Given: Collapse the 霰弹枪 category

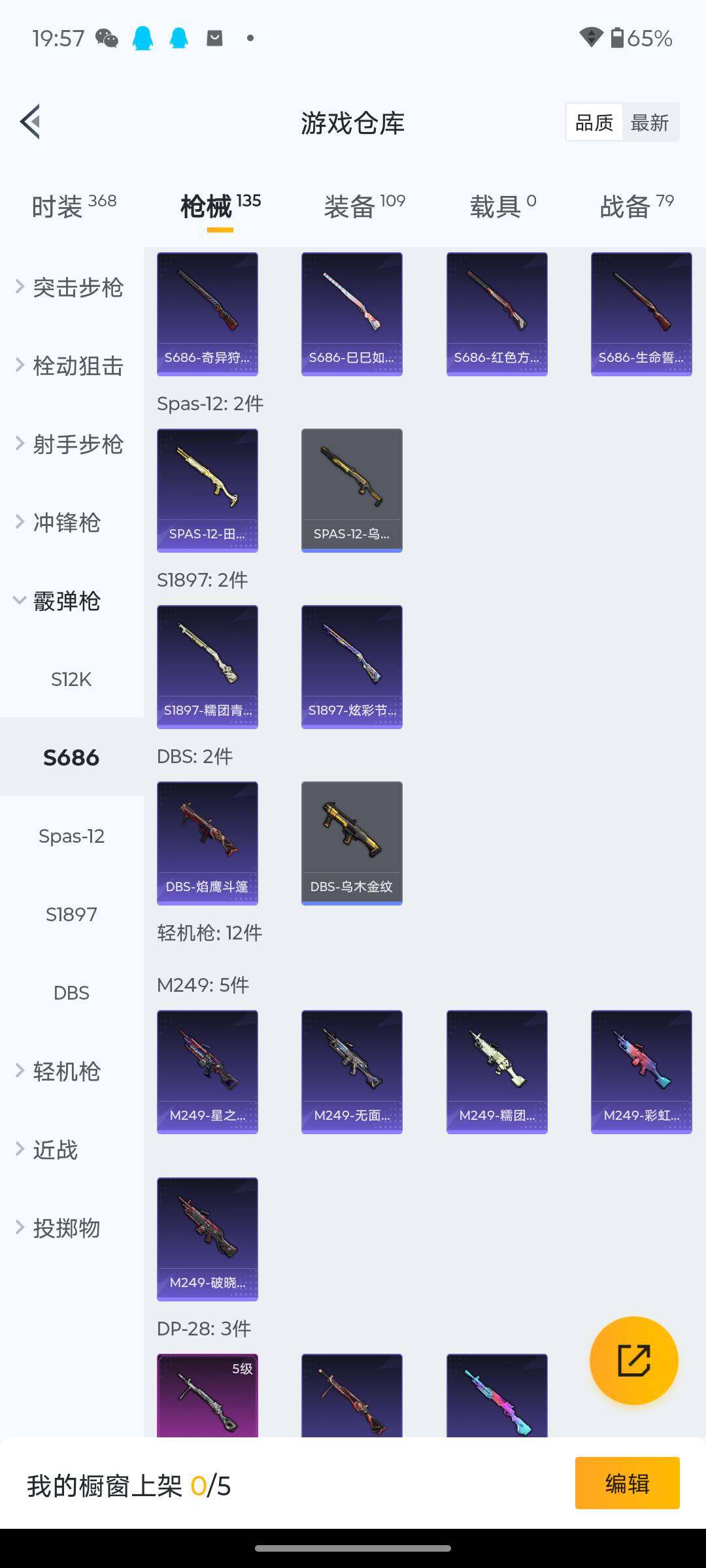Looking at the screenshot, I should 65,600.
